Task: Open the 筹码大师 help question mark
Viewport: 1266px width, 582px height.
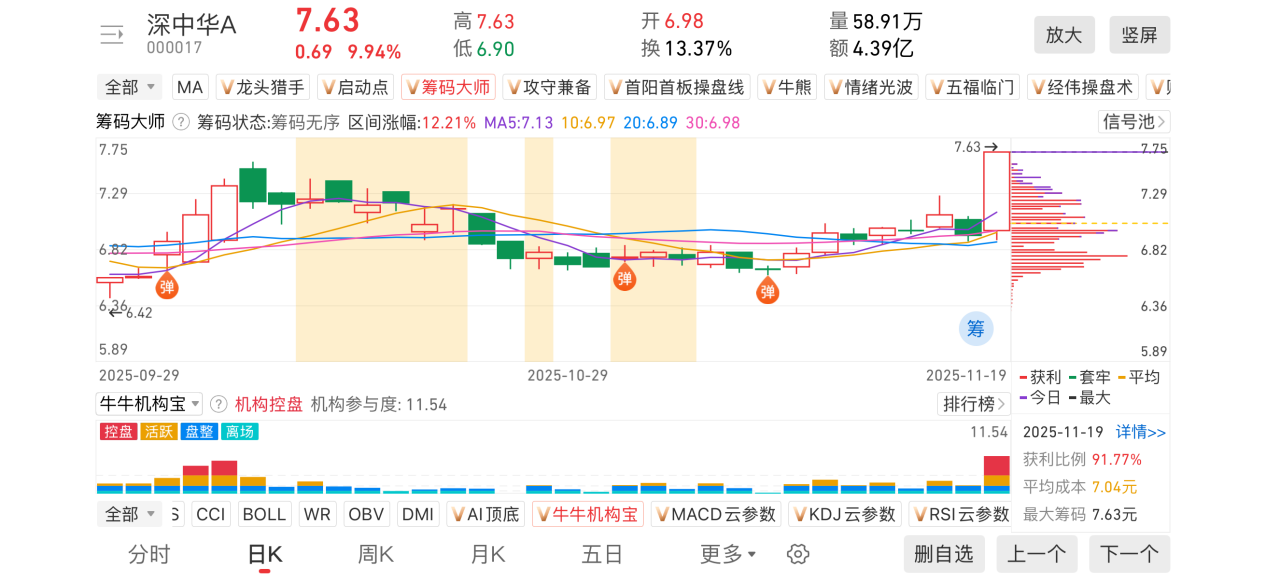Action: point(181,122)
